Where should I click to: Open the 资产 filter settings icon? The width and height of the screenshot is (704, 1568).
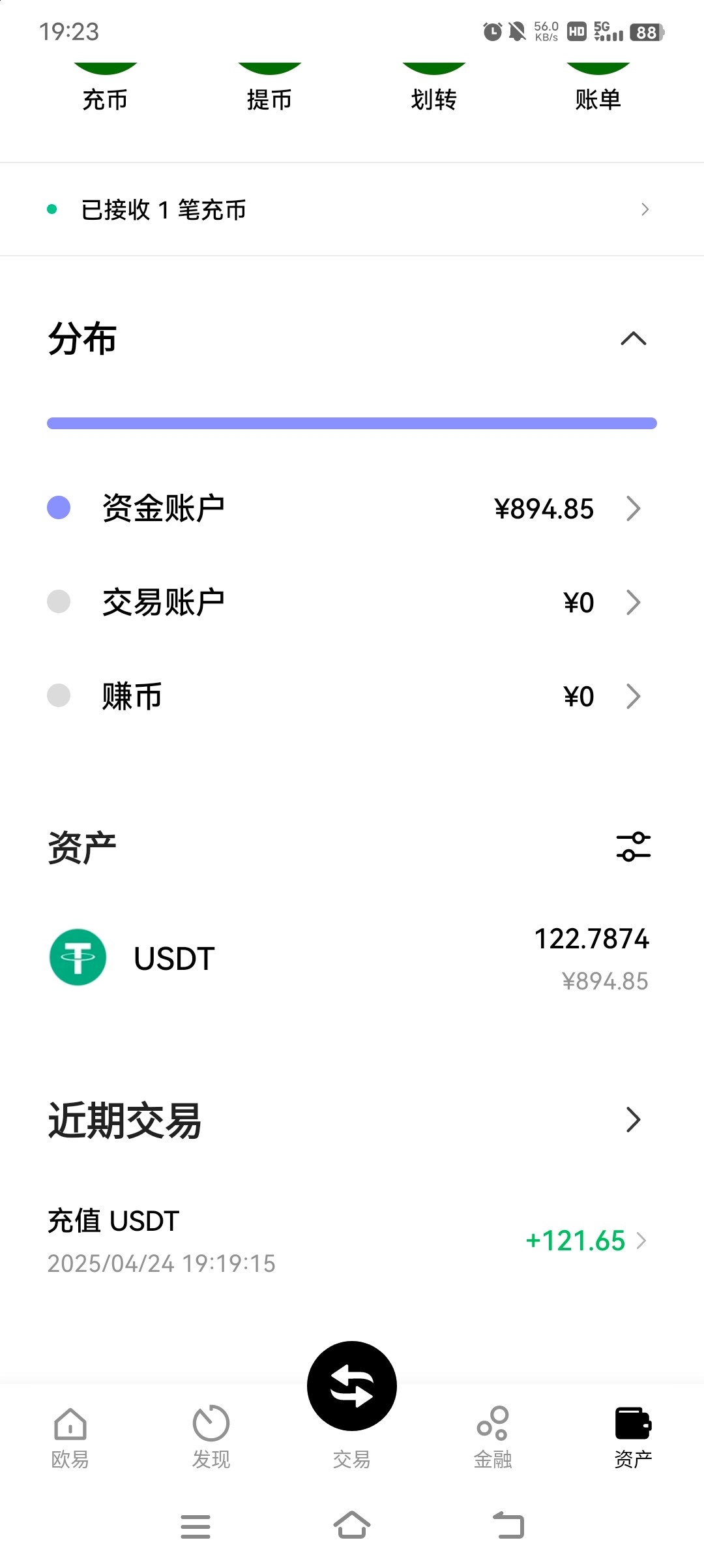tap(633, 847)
